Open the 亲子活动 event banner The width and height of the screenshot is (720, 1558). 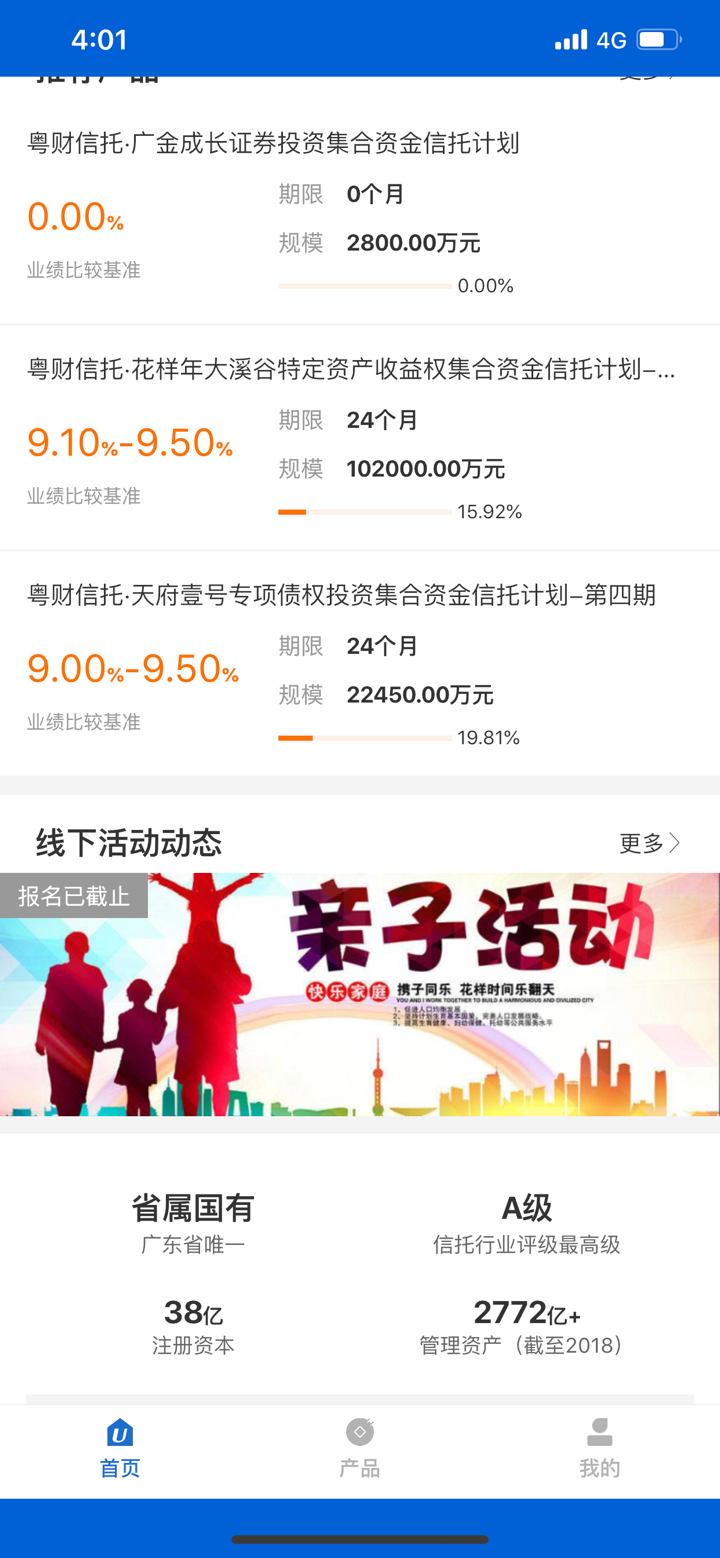pyautogui.click(x=360, y=995)
